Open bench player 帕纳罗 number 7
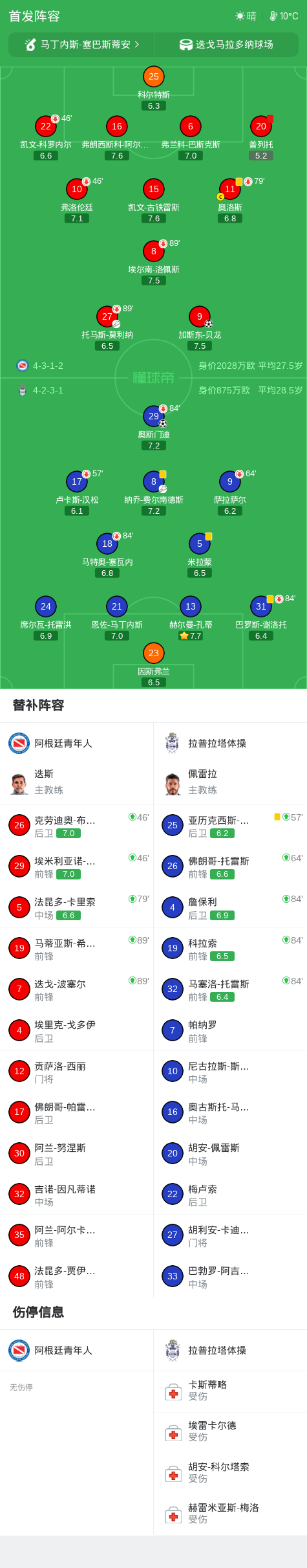The width and height of the screenshot is (307, 1568). point(230,1030)
